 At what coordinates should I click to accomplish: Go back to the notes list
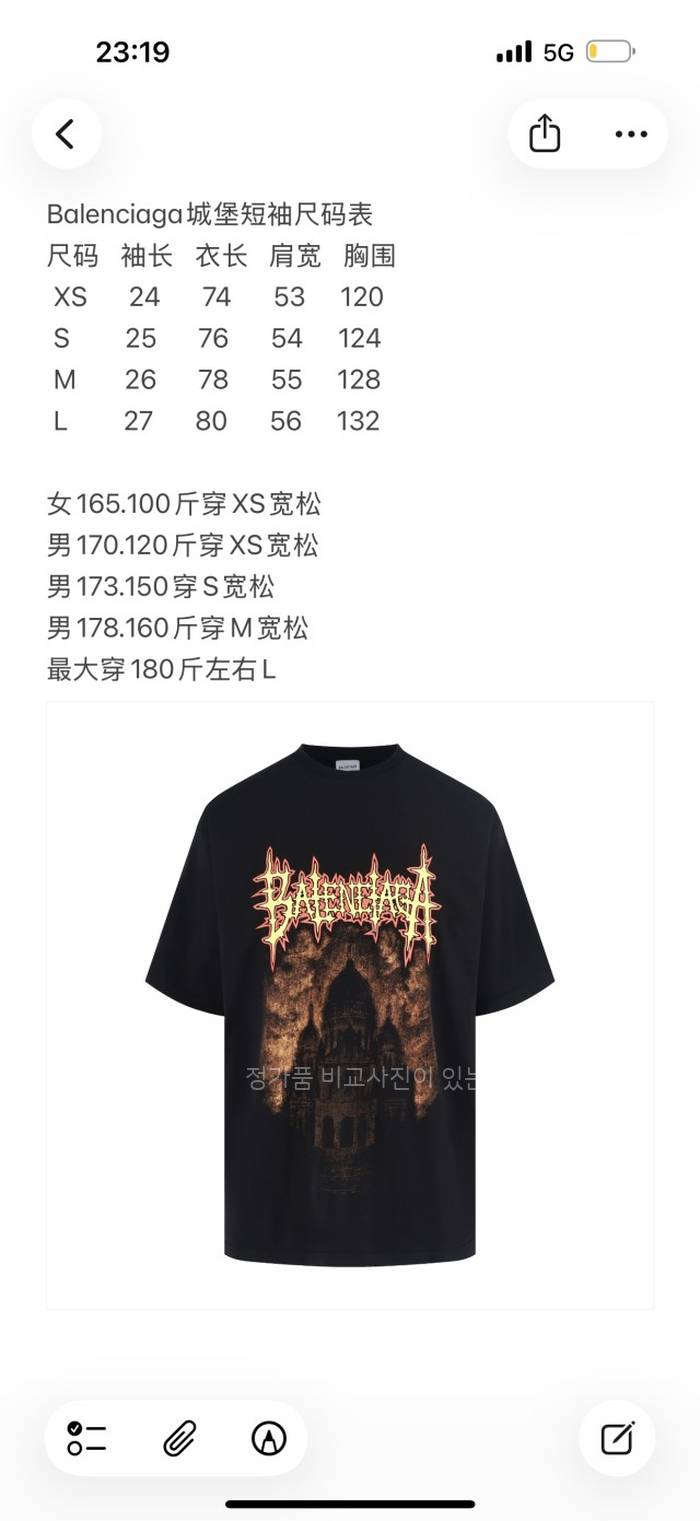pos(66,134)
